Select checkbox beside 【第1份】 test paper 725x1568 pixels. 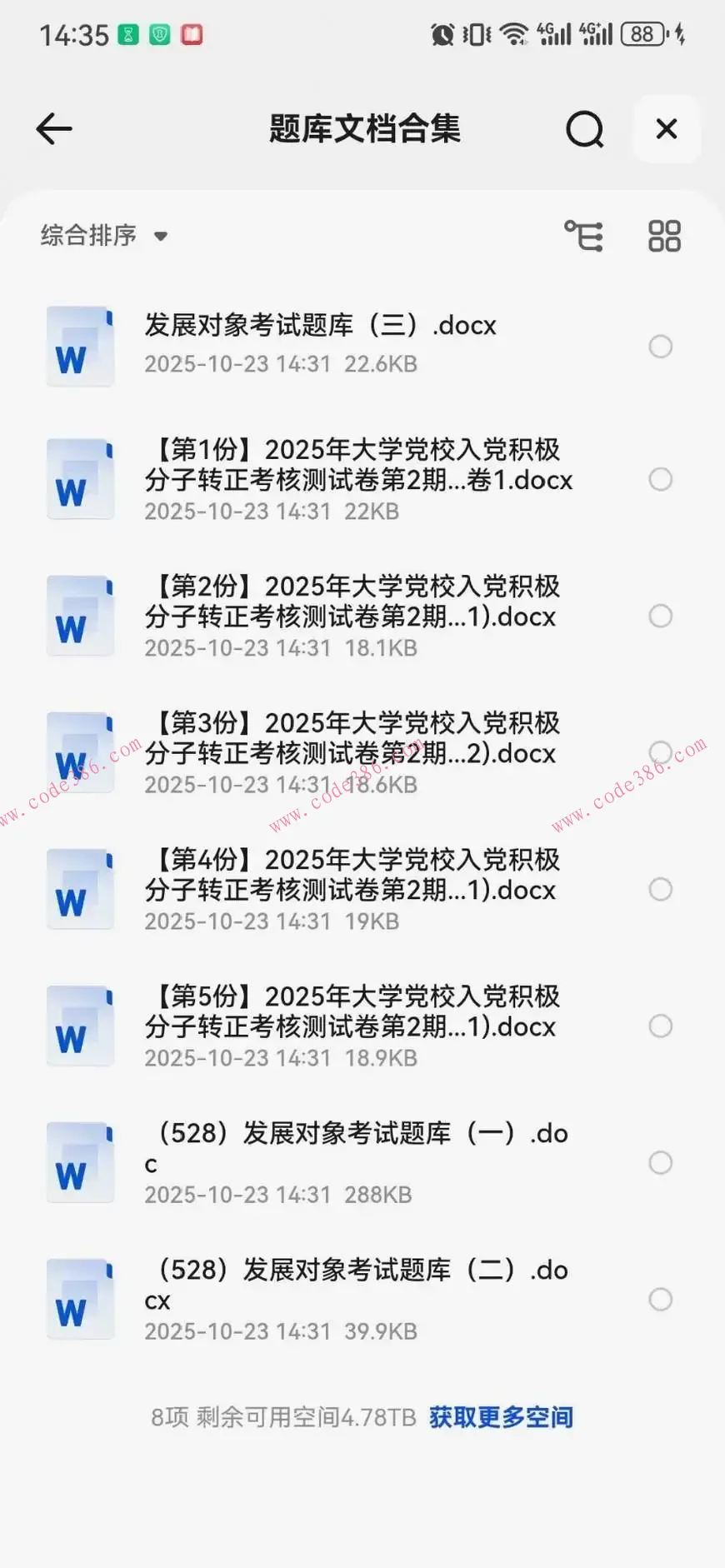point(660,480)
